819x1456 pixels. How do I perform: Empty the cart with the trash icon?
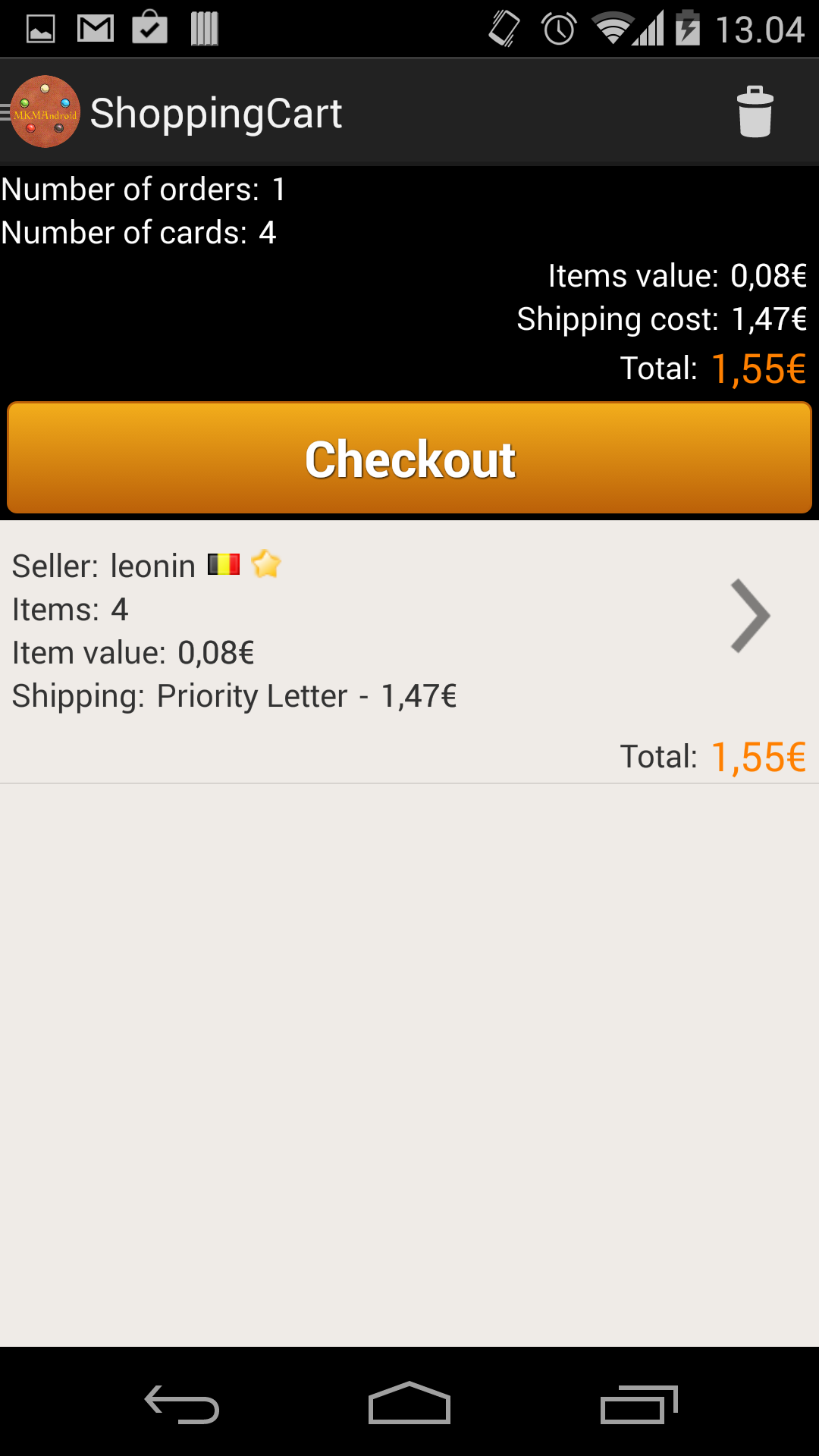[x=755, y=112]
